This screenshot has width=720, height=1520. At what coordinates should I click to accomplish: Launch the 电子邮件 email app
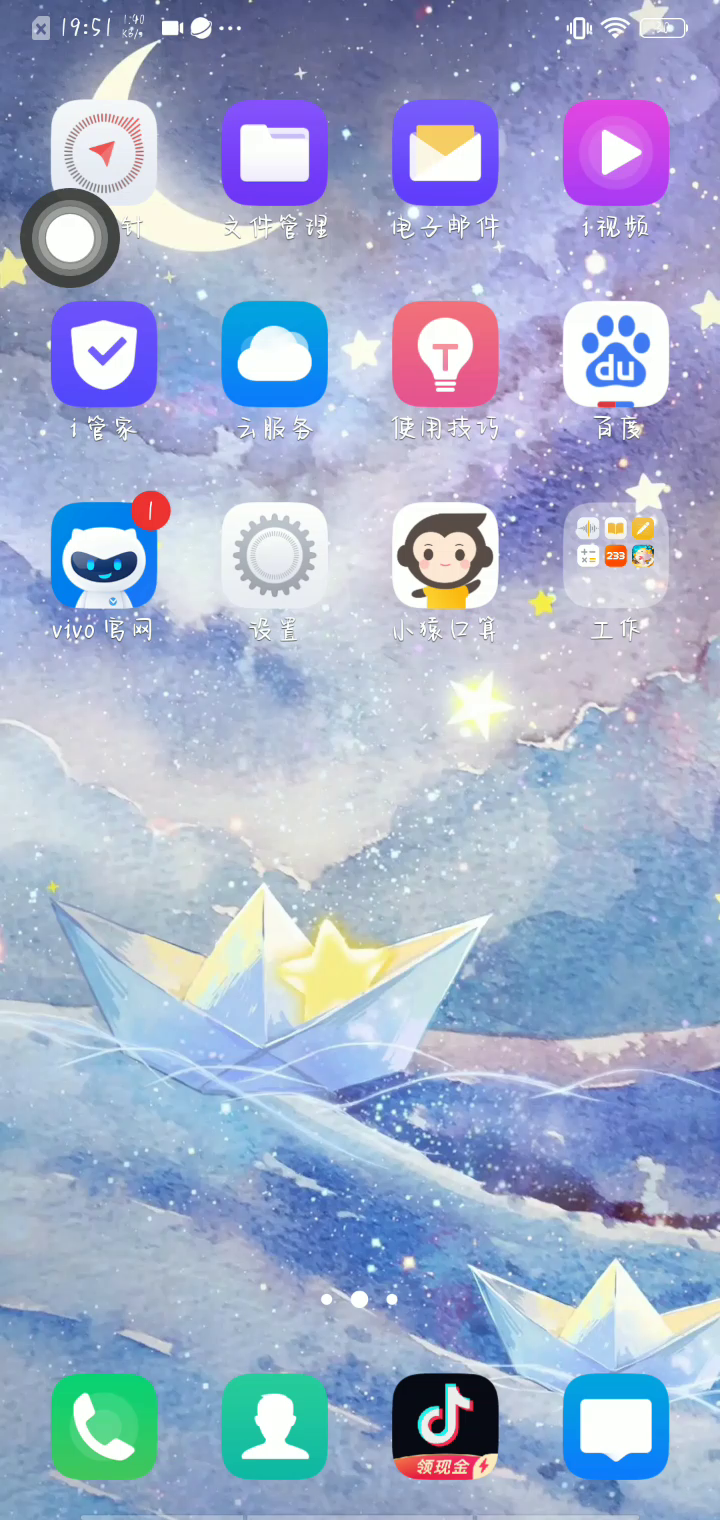(445, 152)
